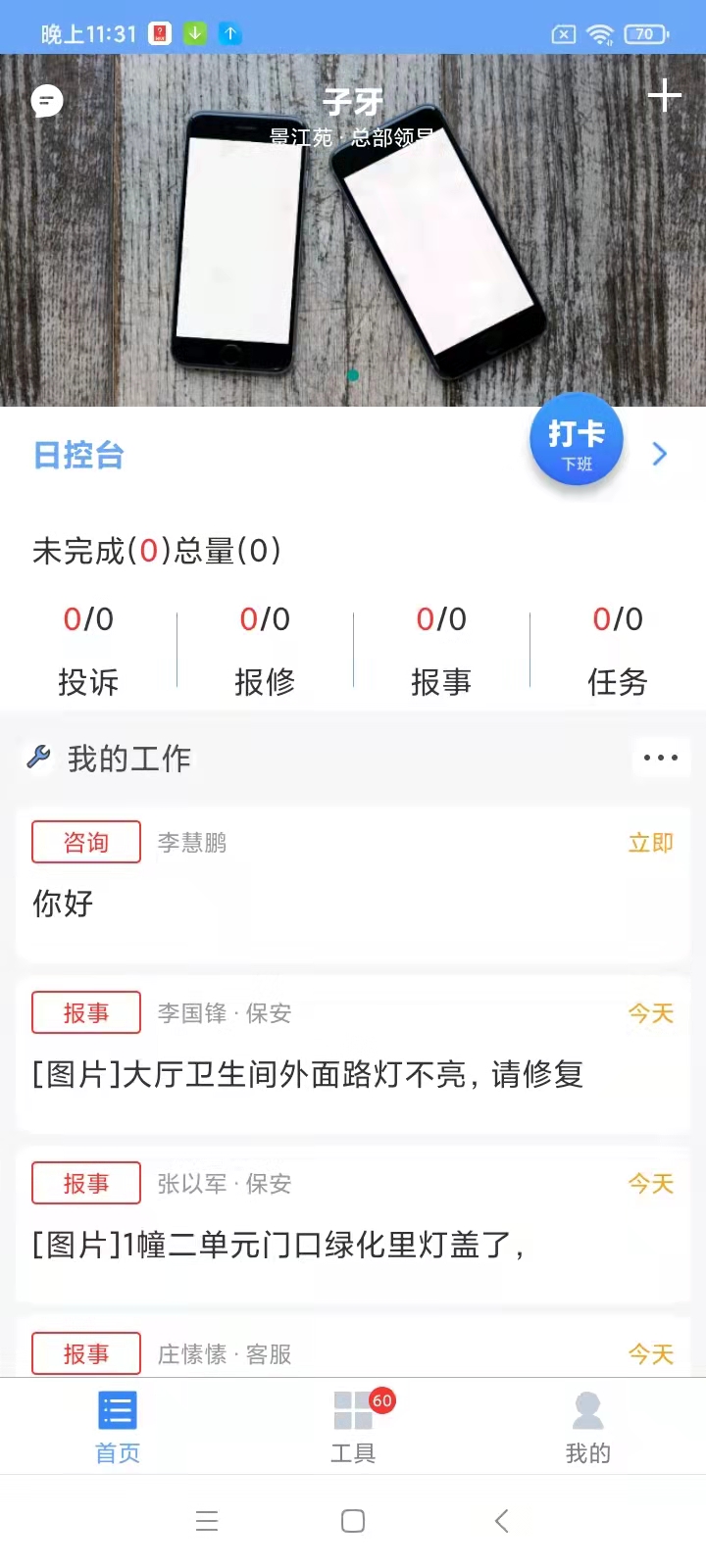Tap the plus icon to add new item
Viewport: 706px width, 1568px height.
click(x=665, y=96)
